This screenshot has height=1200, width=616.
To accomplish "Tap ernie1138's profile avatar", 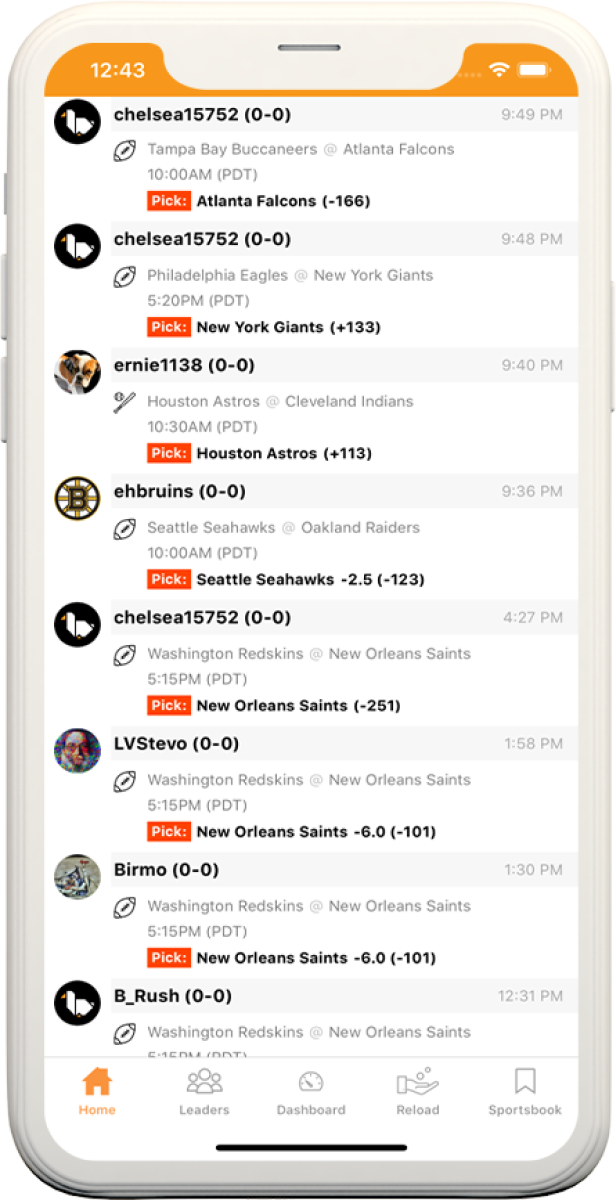I will (77, 372).
